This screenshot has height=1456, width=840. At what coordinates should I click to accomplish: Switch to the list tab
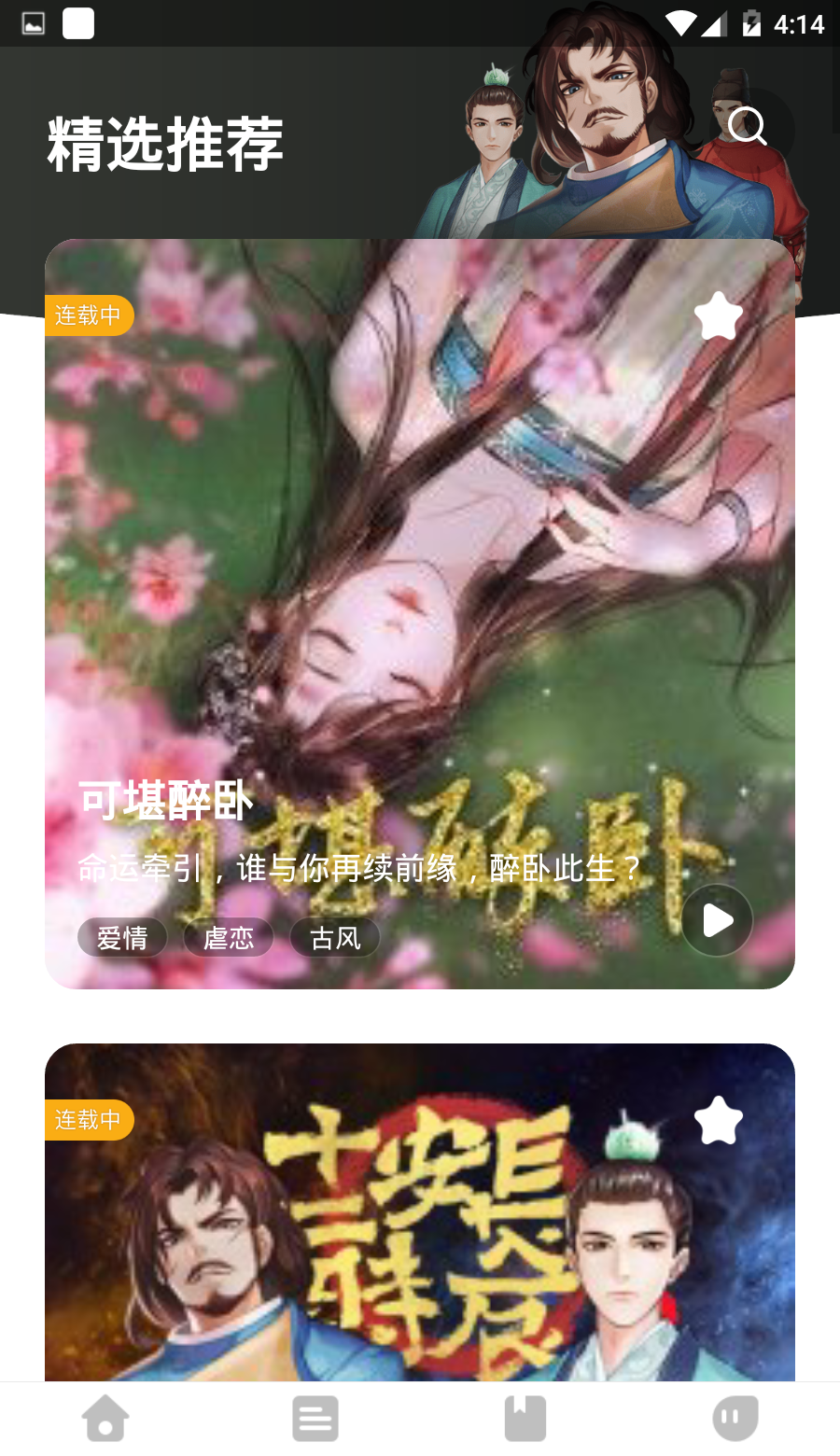[315, 1419]
